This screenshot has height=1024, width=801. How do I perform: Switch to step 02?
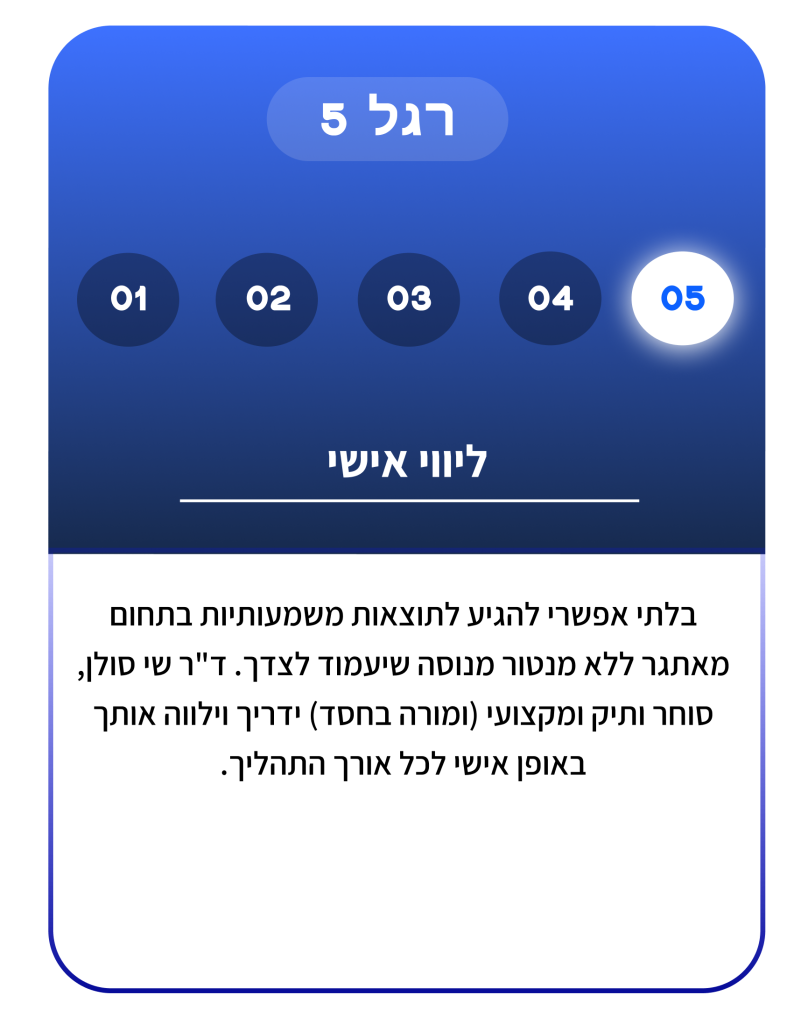[267, 299]
